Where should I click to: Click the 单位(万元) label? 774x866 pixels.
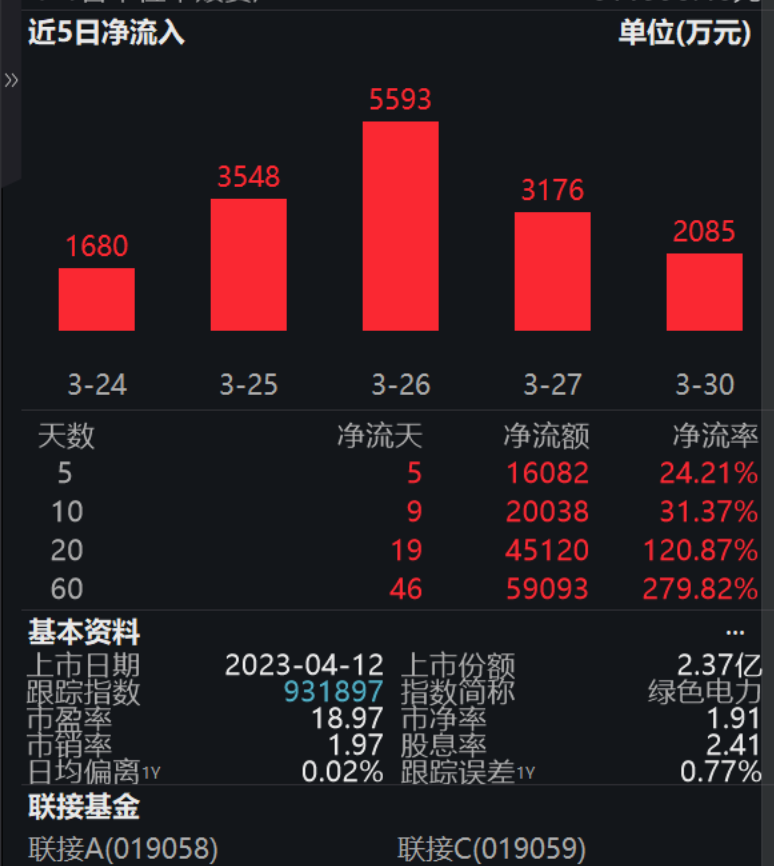[685, 33]
